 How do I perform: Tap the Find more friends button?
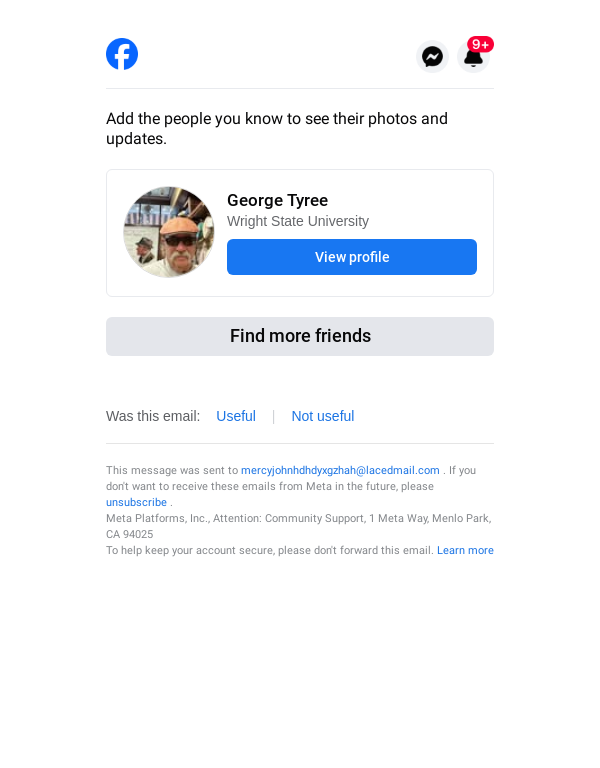pyautogui.click(x=300, y=336)
